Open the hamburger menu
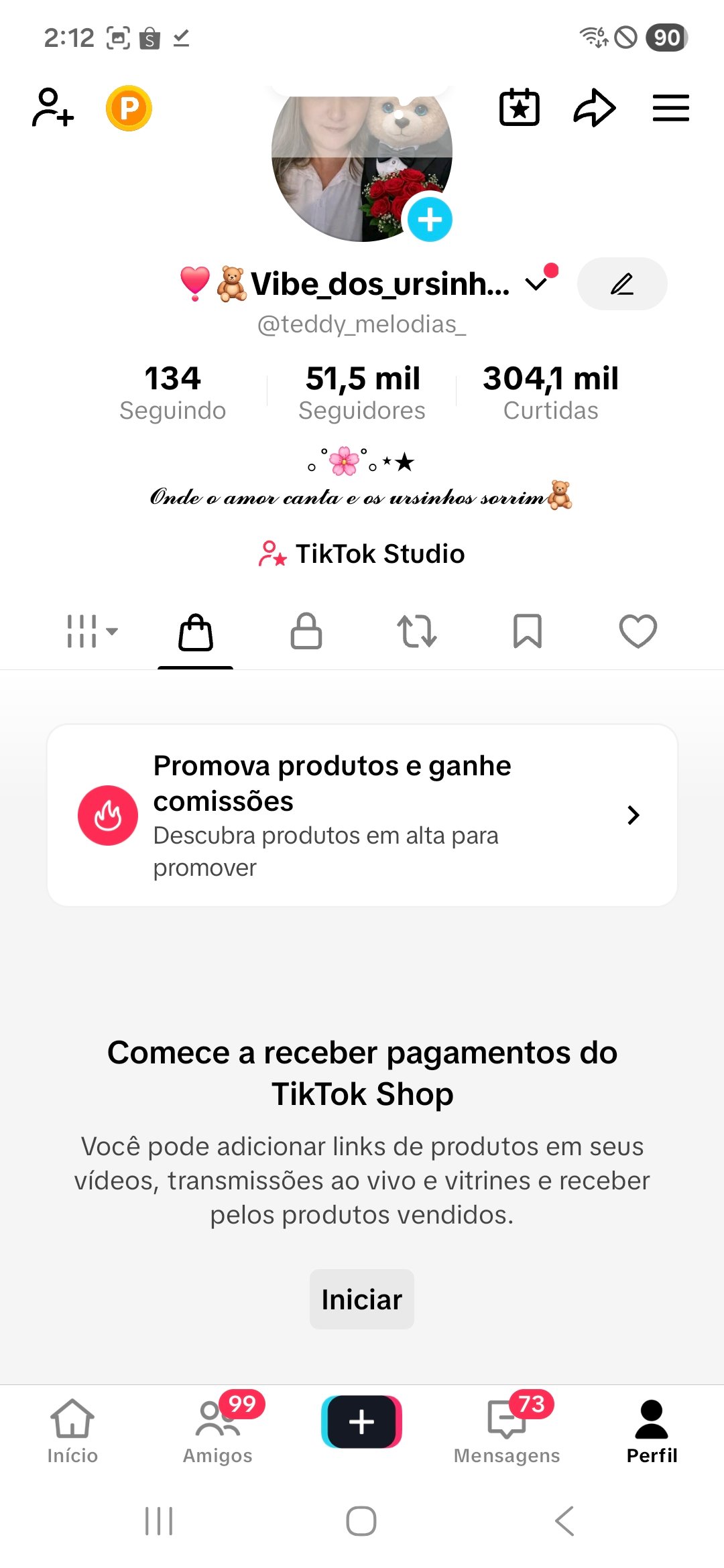The height and width of the screenshot is (1568, 724). point(670,108)
